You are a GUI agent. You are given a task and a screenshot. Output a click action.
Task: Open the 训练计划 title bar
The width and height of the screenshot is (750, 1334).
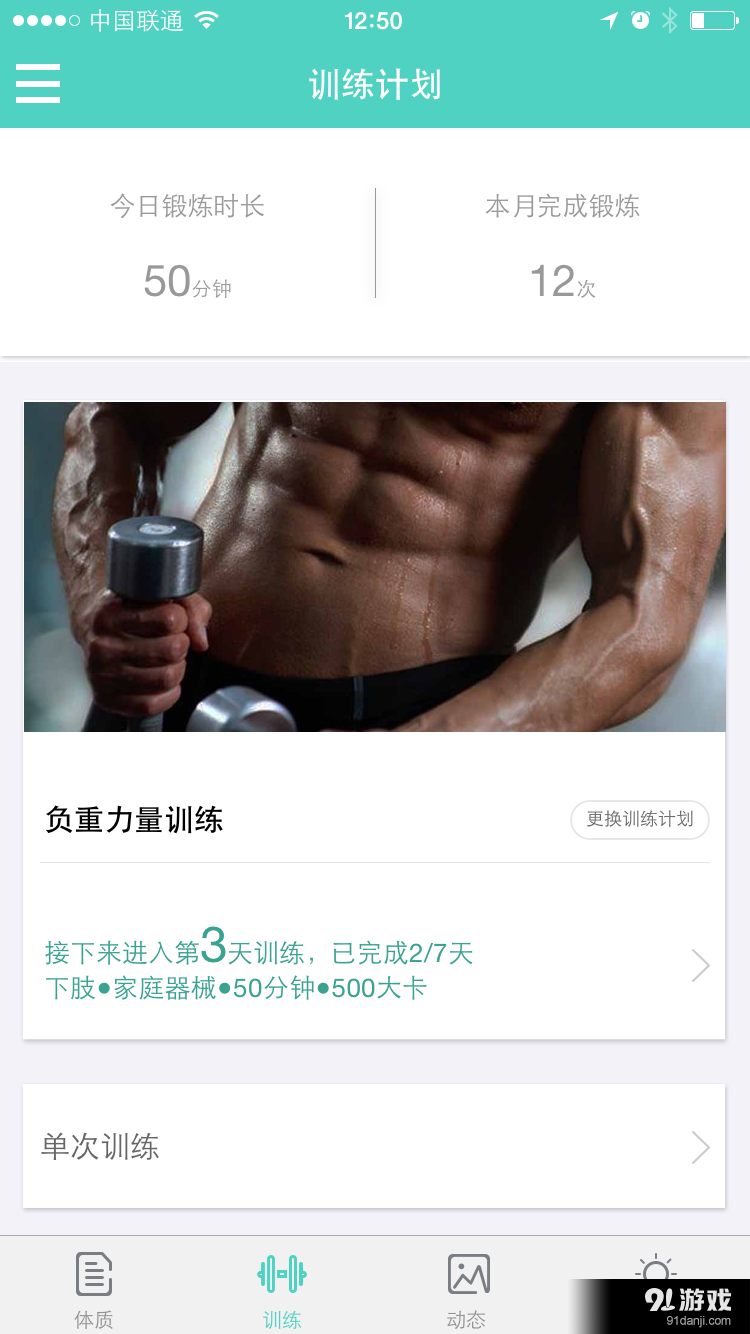[375, 85]
